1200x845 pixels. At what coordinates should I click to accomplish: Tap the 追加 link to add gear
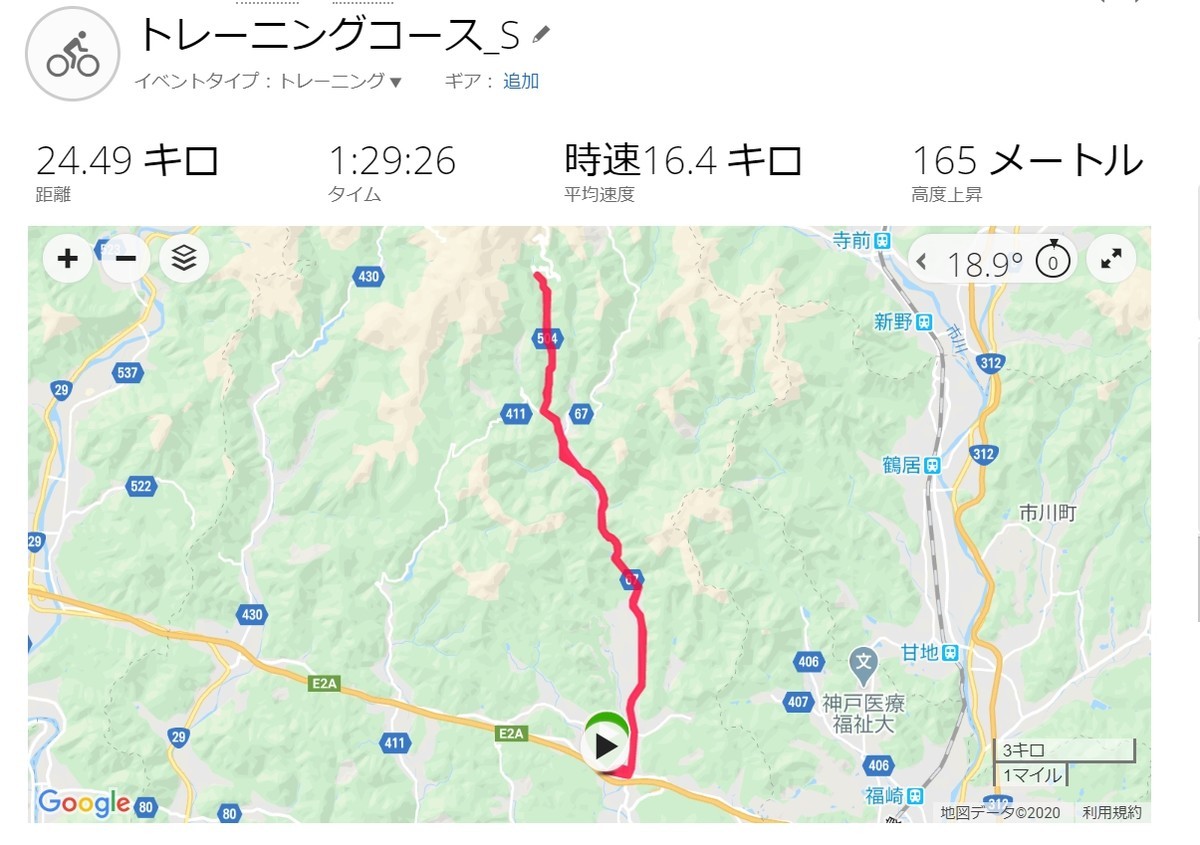pyautogui.click(x=521, y=82)
